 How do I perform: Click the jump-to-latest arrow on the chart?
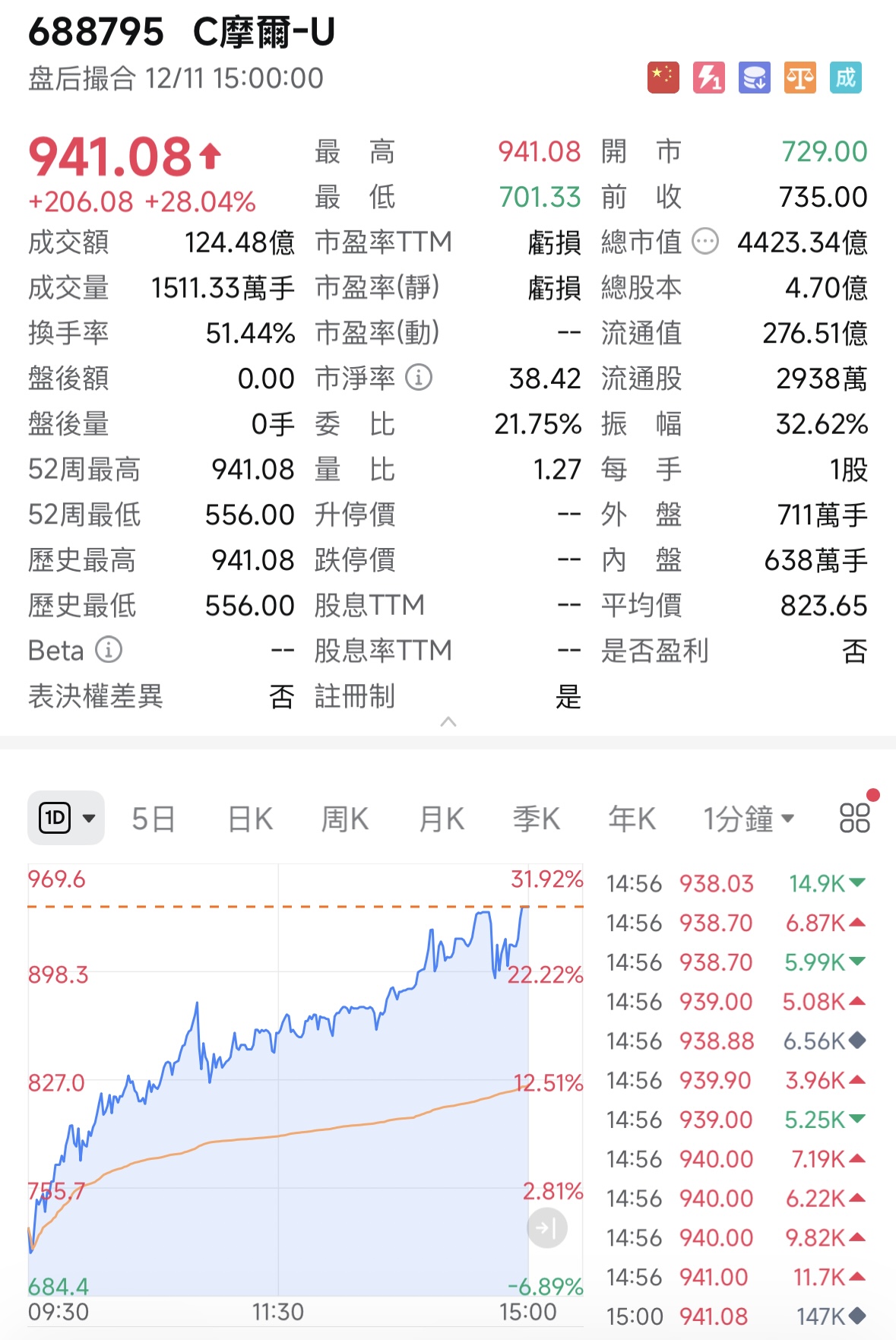546,1227
